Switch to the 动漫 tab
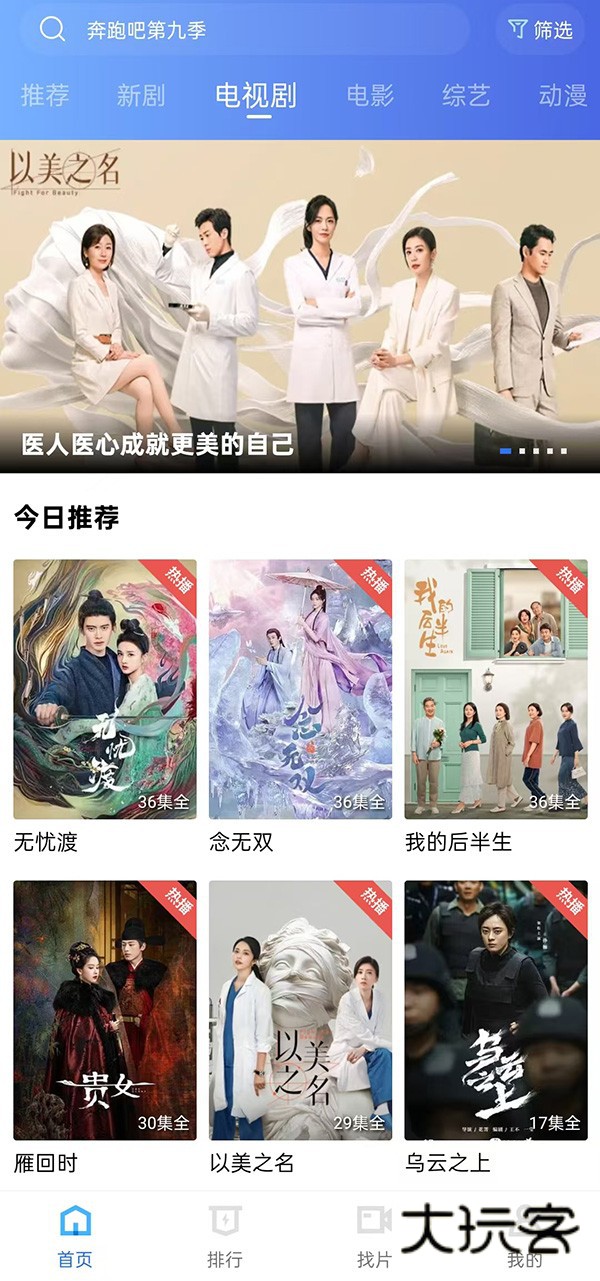Screen dimensions: 600x1281 (x=562, y=95)
